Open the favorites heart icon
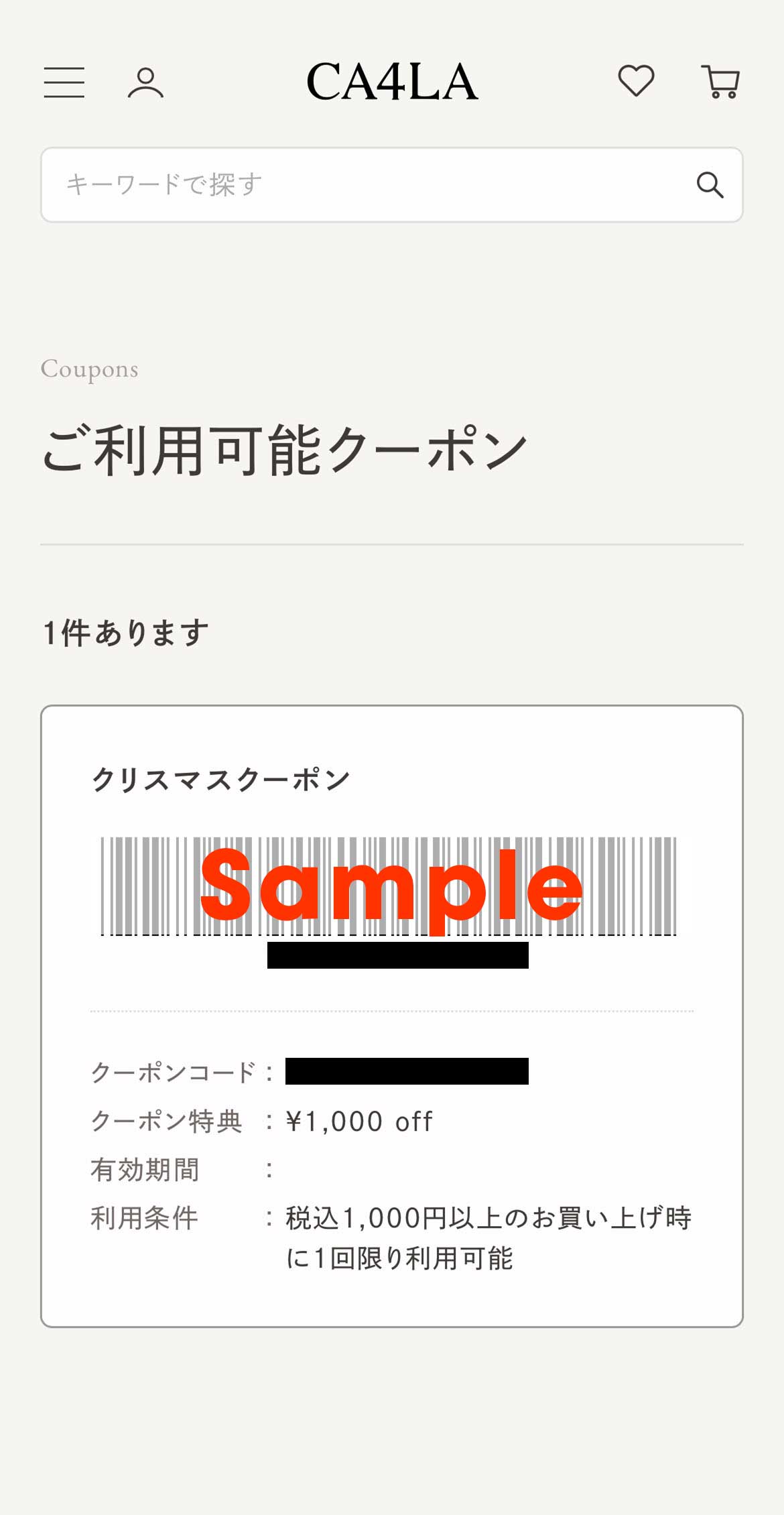The height and width of the screenshot is (1515, 784). 635,81
